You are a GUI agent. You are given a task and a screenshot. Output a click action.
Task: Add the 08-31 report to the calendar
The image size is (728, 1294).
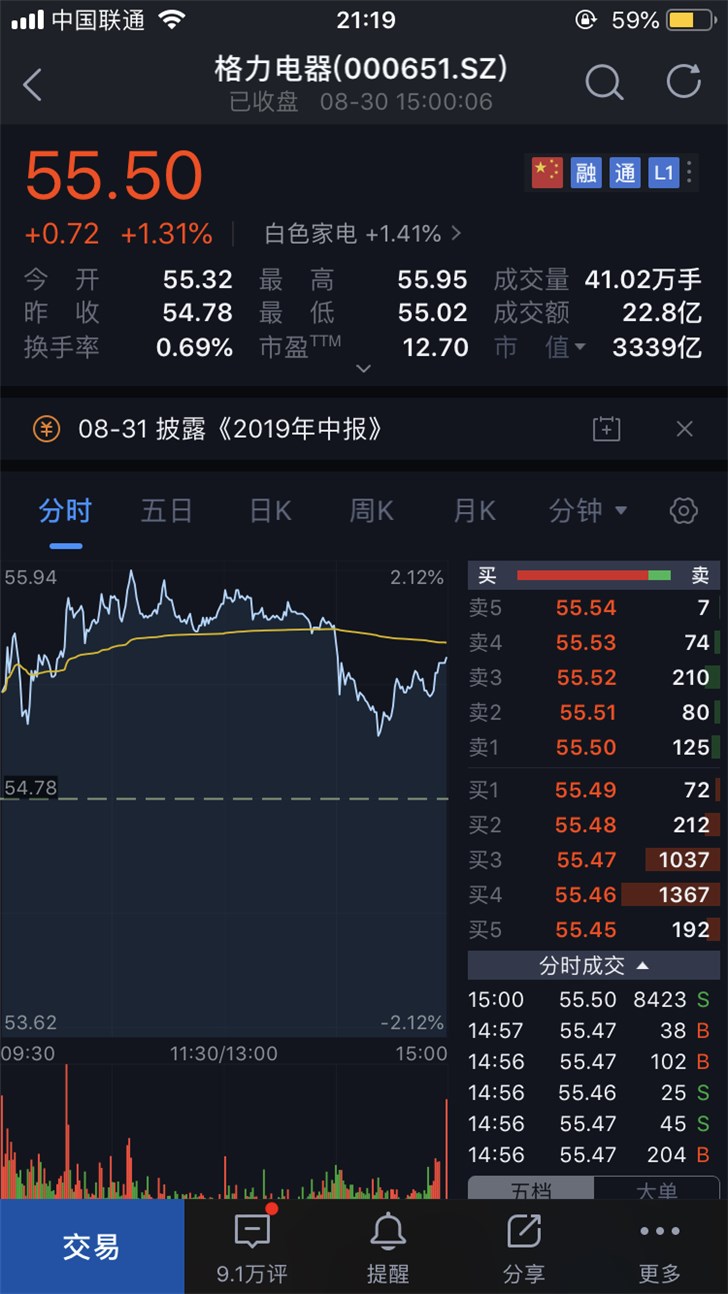click(x=606, y=430)
